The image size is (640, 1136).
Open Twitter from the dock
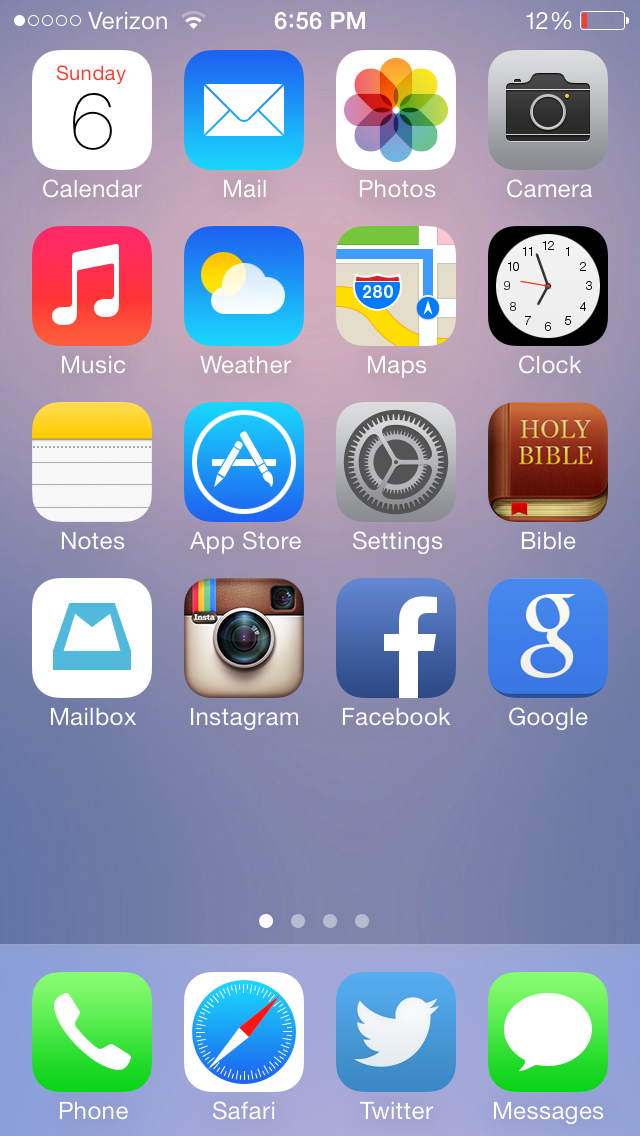tap(396, 1032)
